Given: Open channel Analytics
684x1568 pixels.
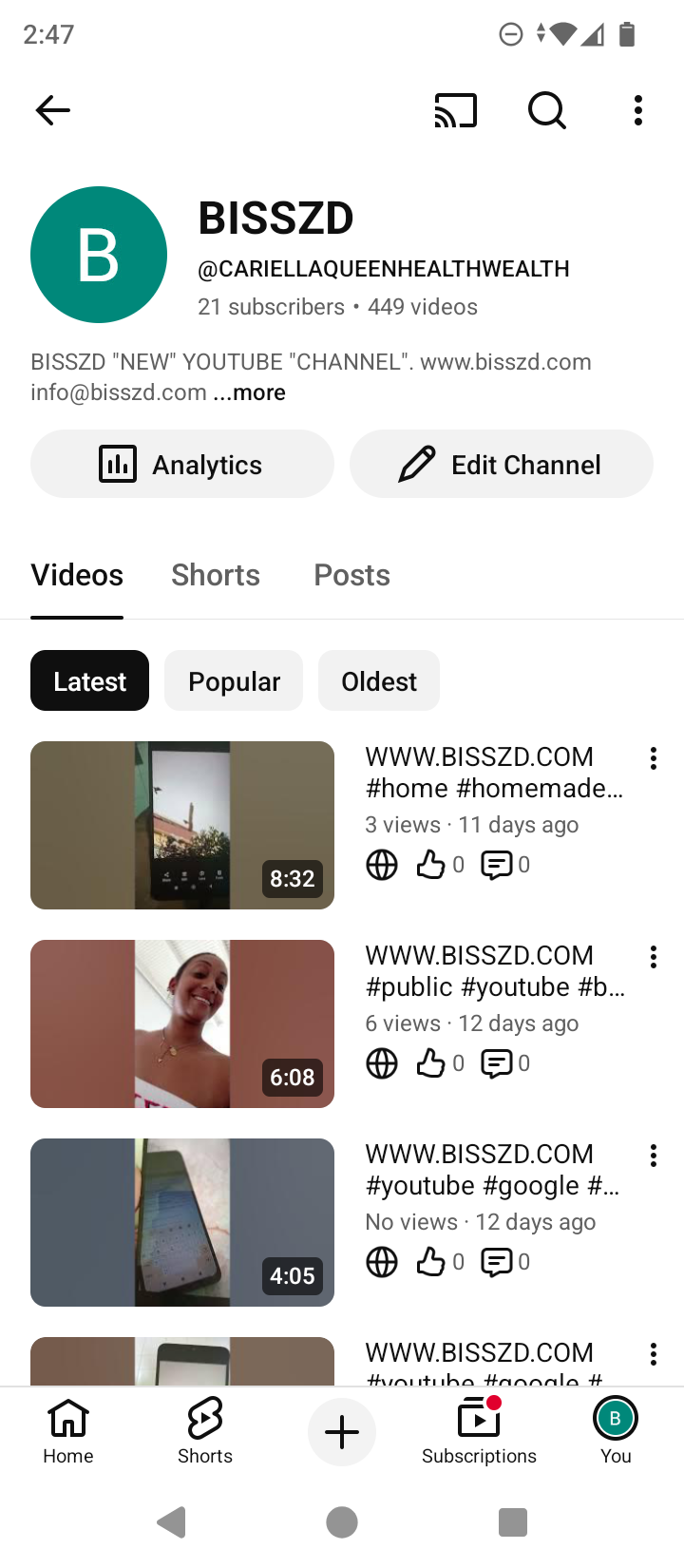Looking at the screenshot, I should click(x=182, y=464).
